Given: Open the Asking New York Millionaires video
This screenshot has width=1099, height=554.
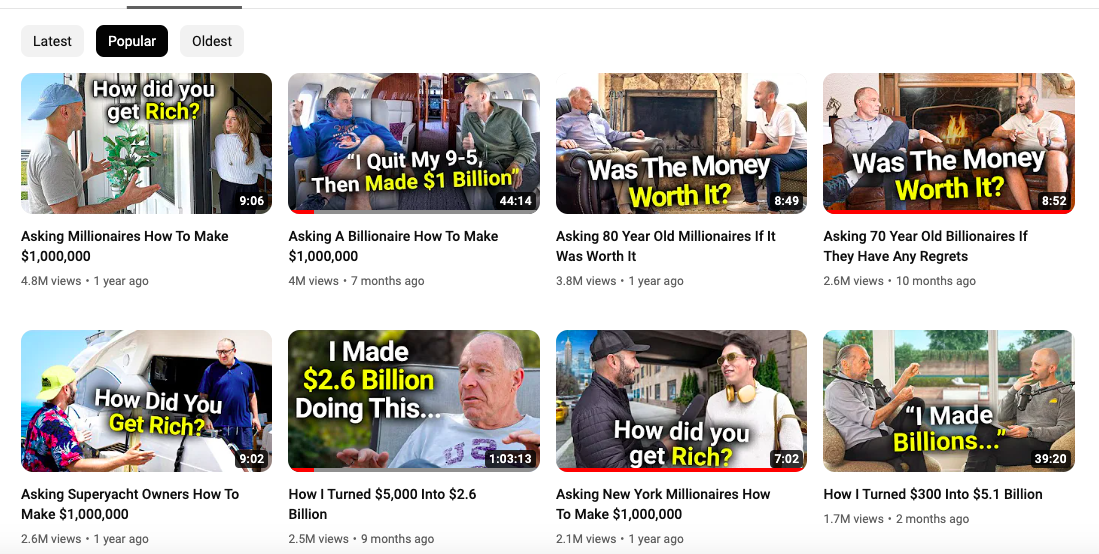Looking at the screenshot, I should pos(681,400).
